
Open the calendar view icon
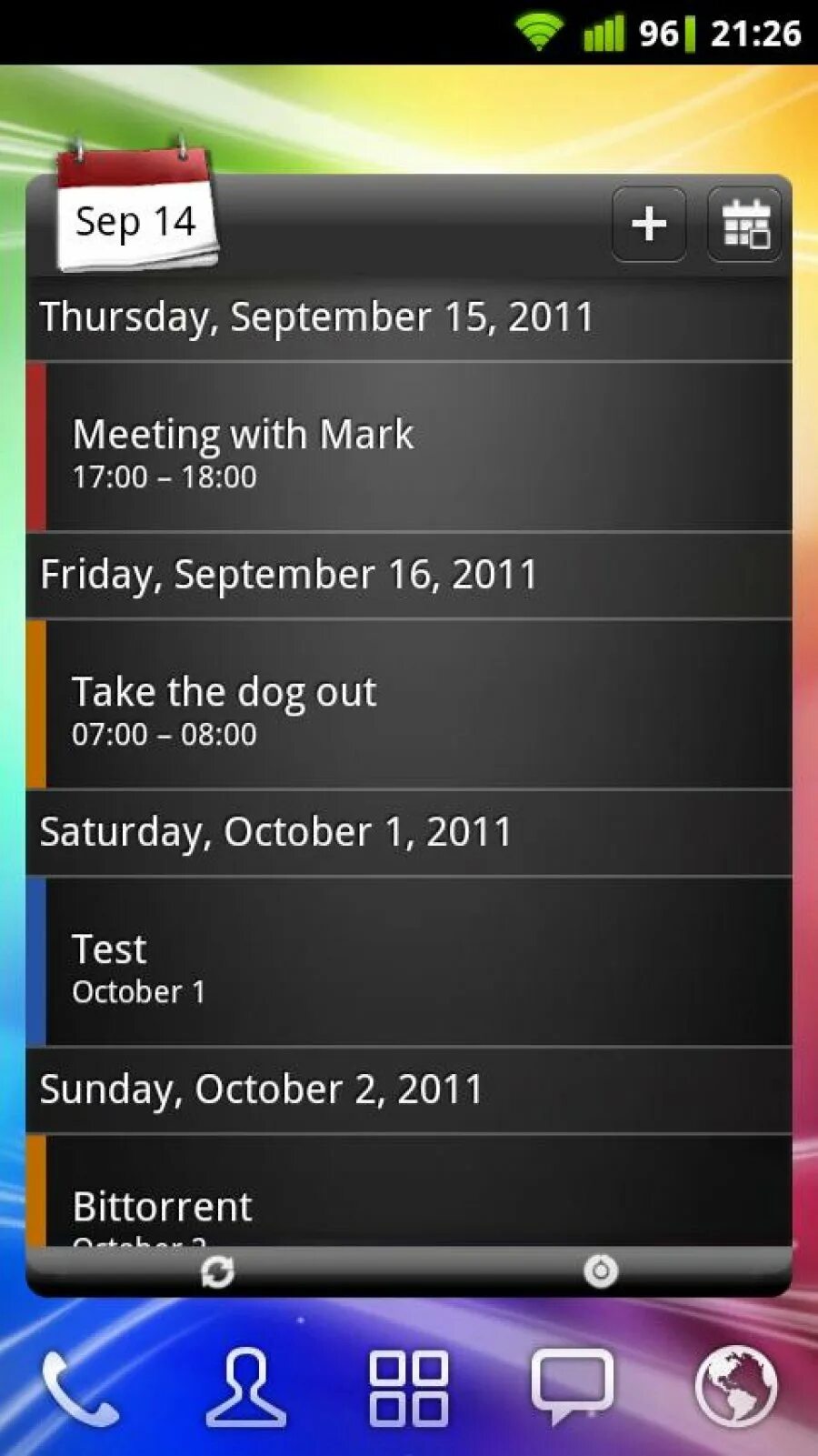tap(744, 224)
